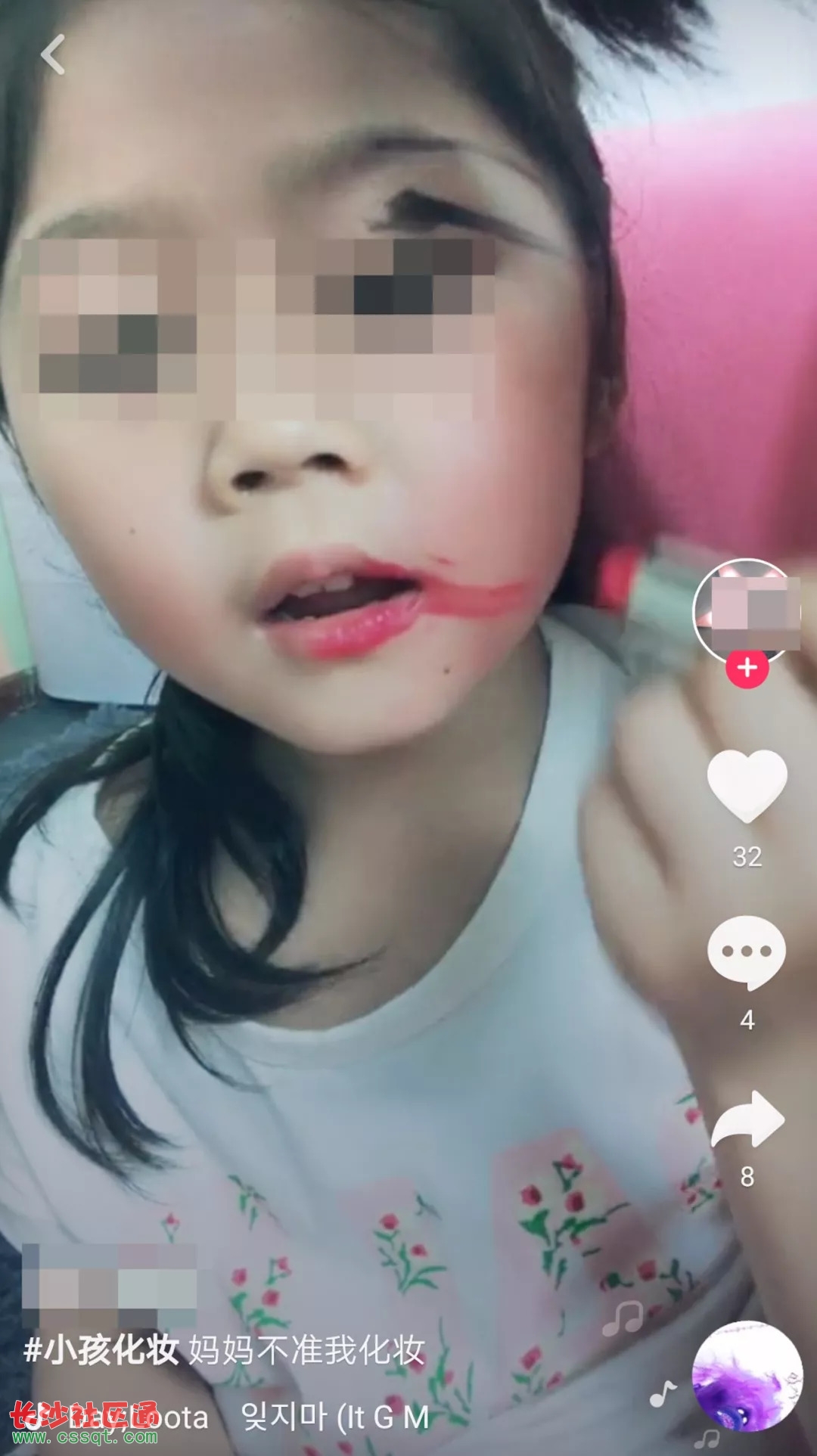Open the creator's profile avatar

(747, 610)
